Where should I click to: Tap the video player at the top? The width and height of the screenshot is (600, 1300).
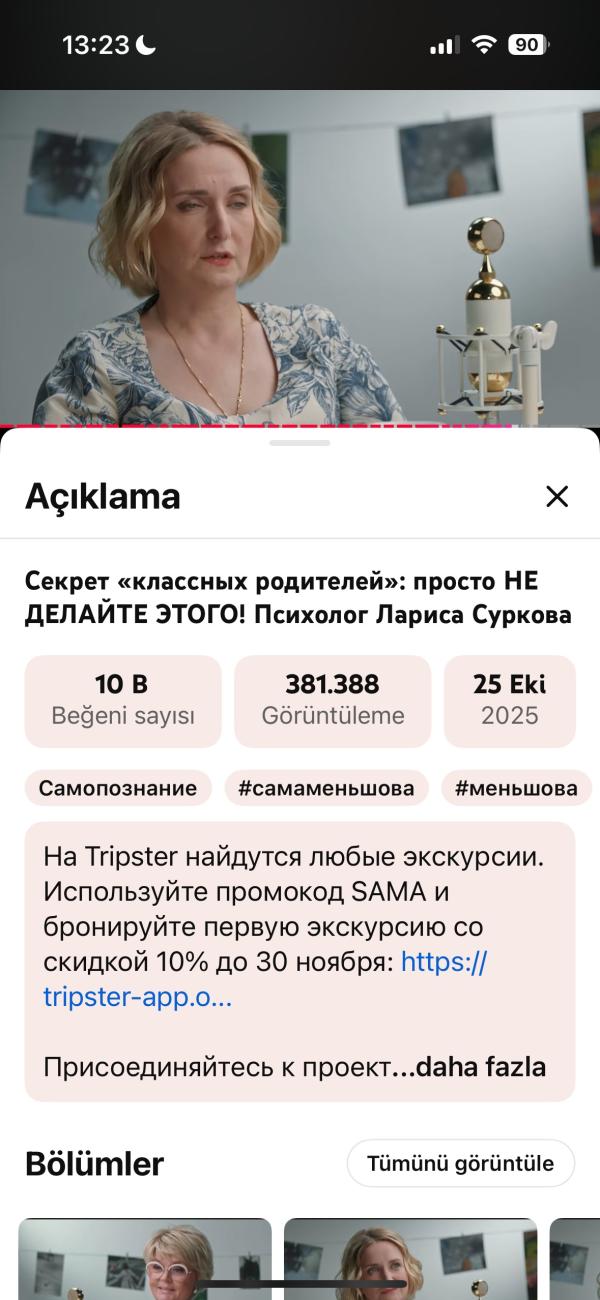pyautogui.click(x=300, y=258)
